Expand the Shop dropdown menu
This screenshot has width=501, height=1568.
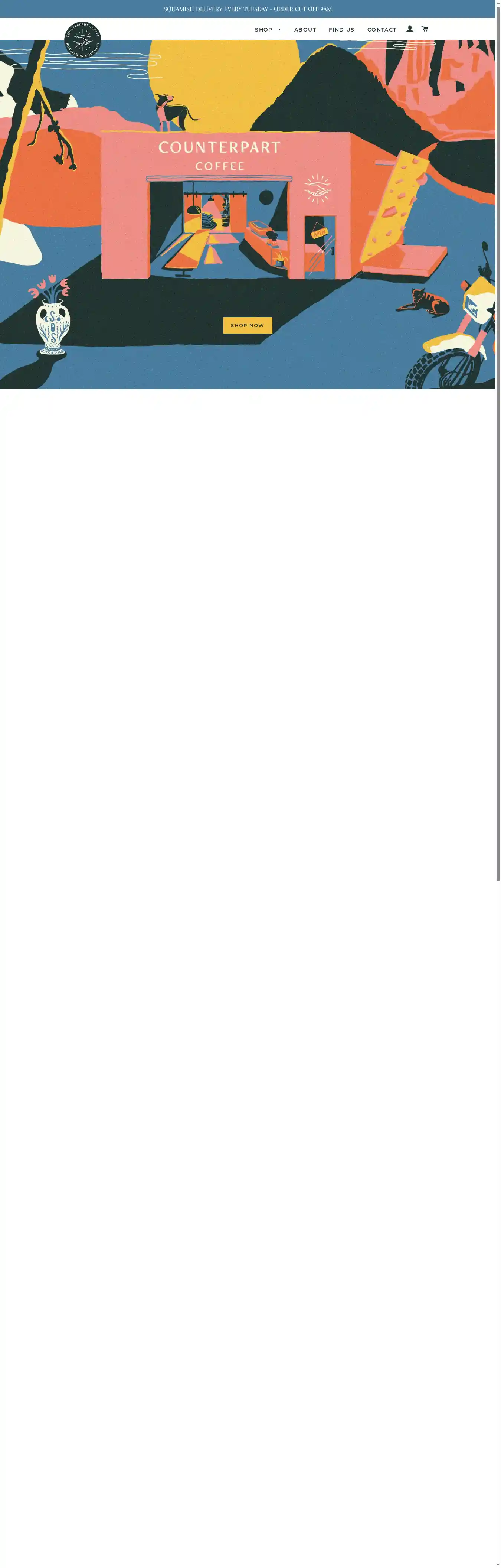[268, 29]
